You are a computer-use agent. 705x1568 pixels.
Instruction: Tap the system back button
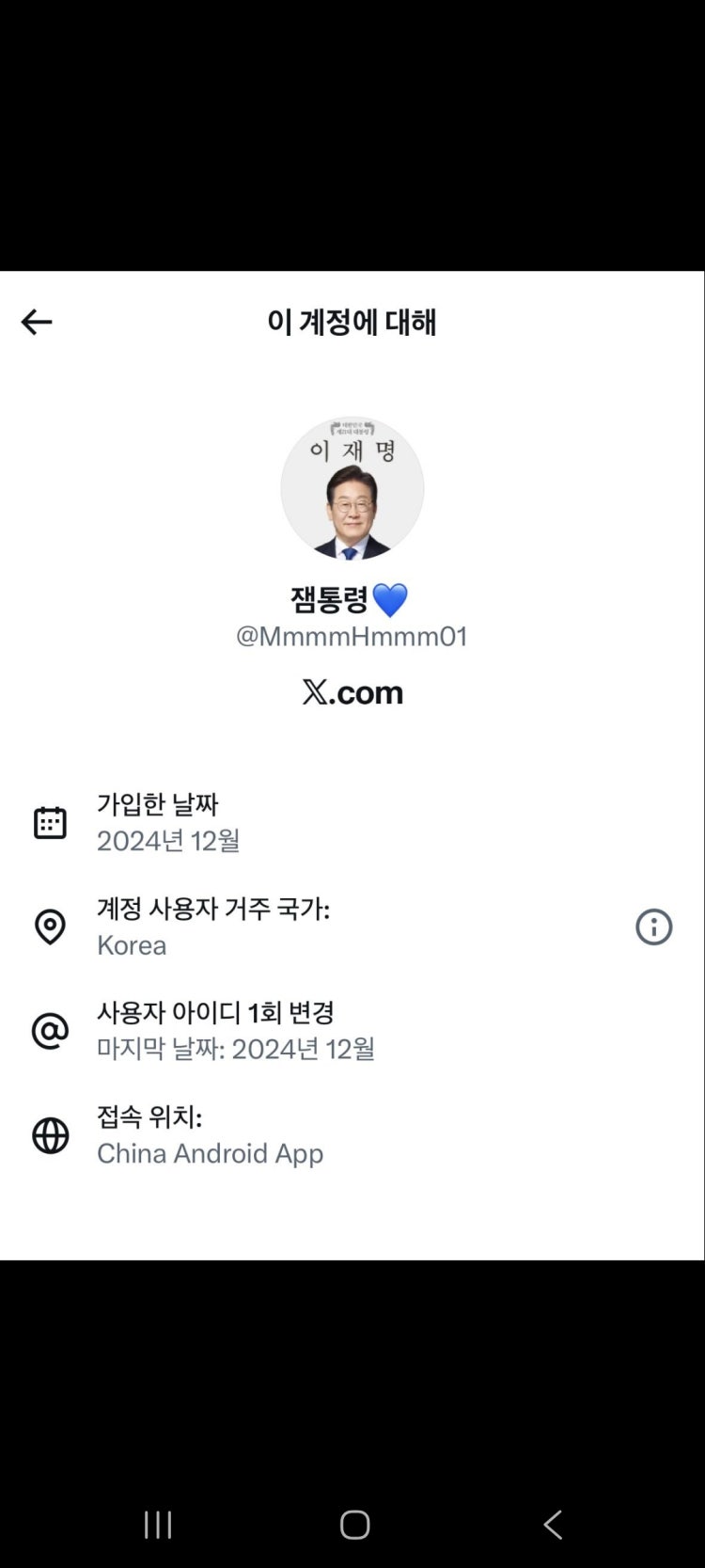[x=553, y=1525]
